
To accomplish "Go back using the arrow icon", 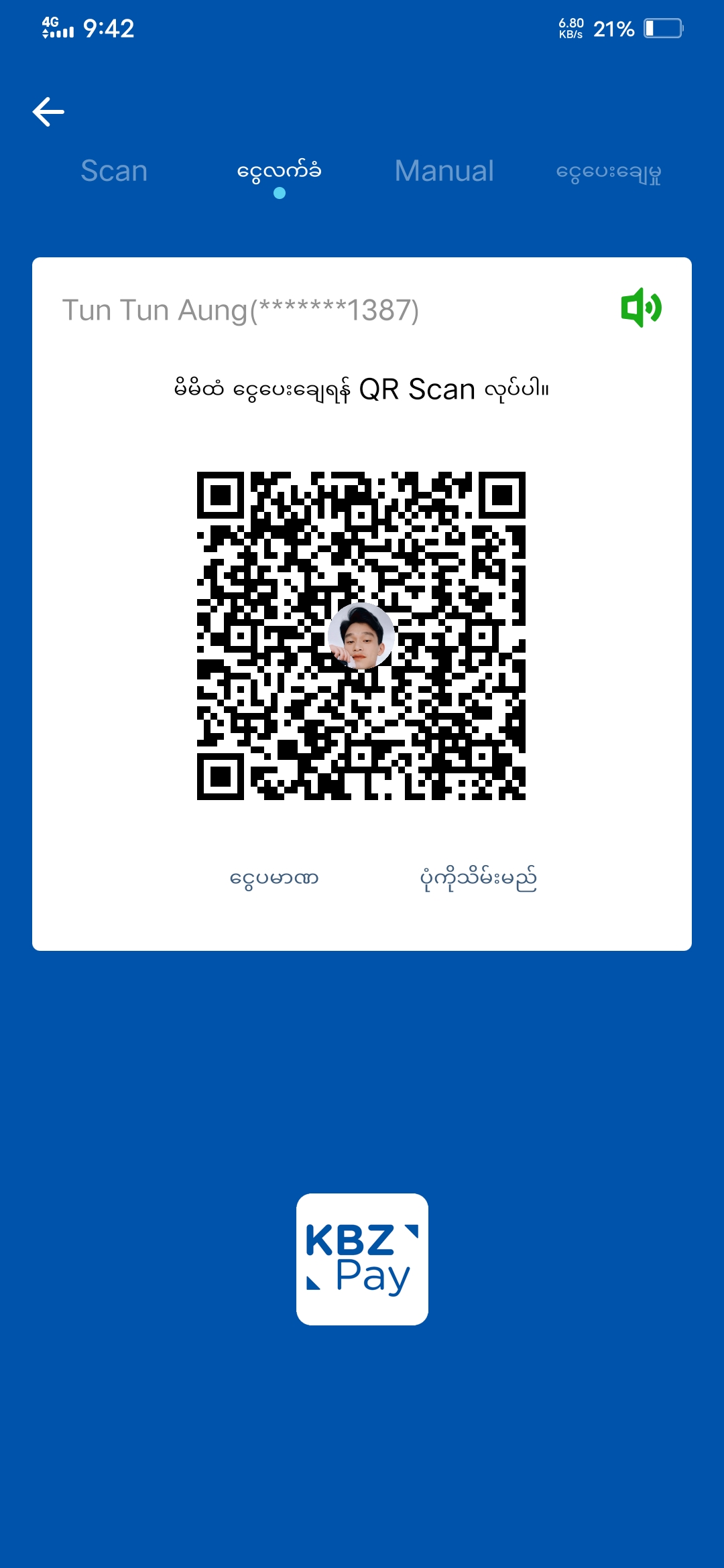I will pos(48,112).
